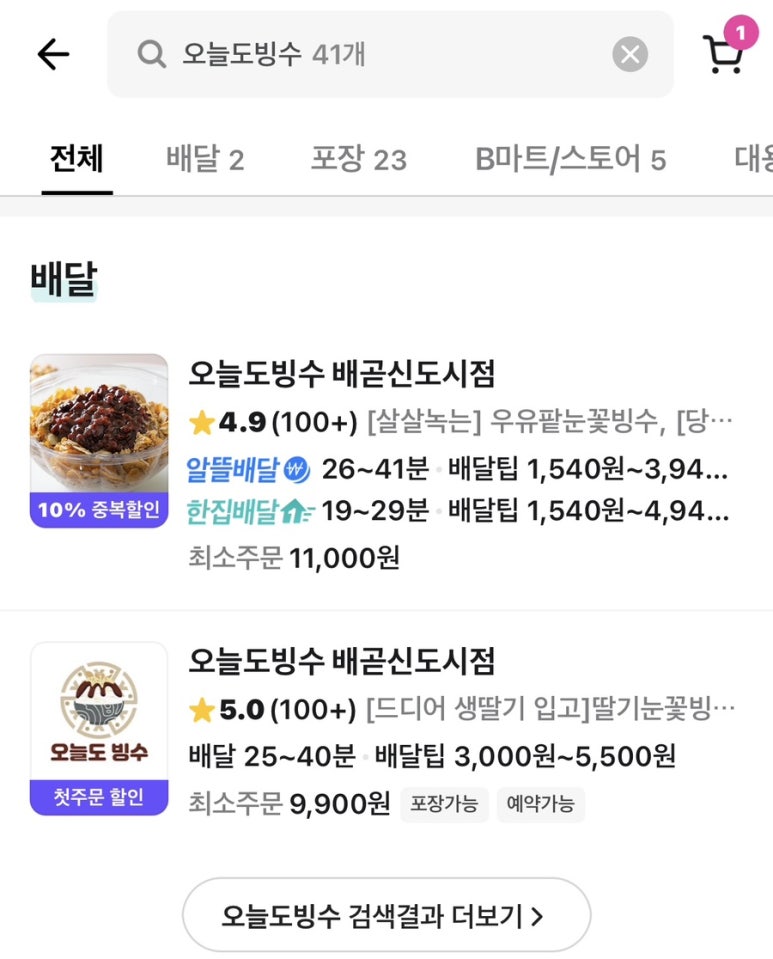Clear the search text with the X
773x959 pixels.
click(630, 55)
